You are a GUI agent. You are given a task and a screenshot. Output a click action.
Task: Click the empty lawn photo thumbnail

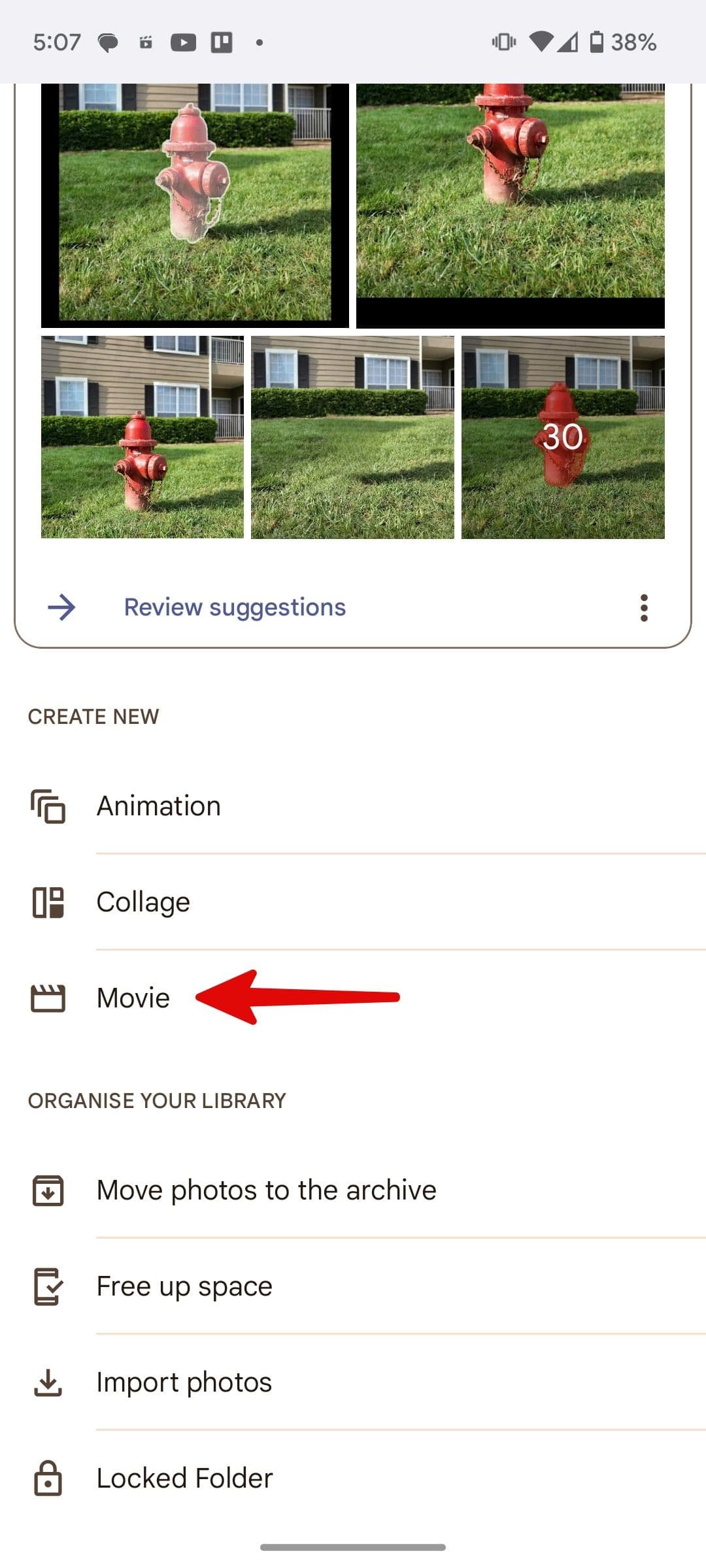click(x=353, y=438)
